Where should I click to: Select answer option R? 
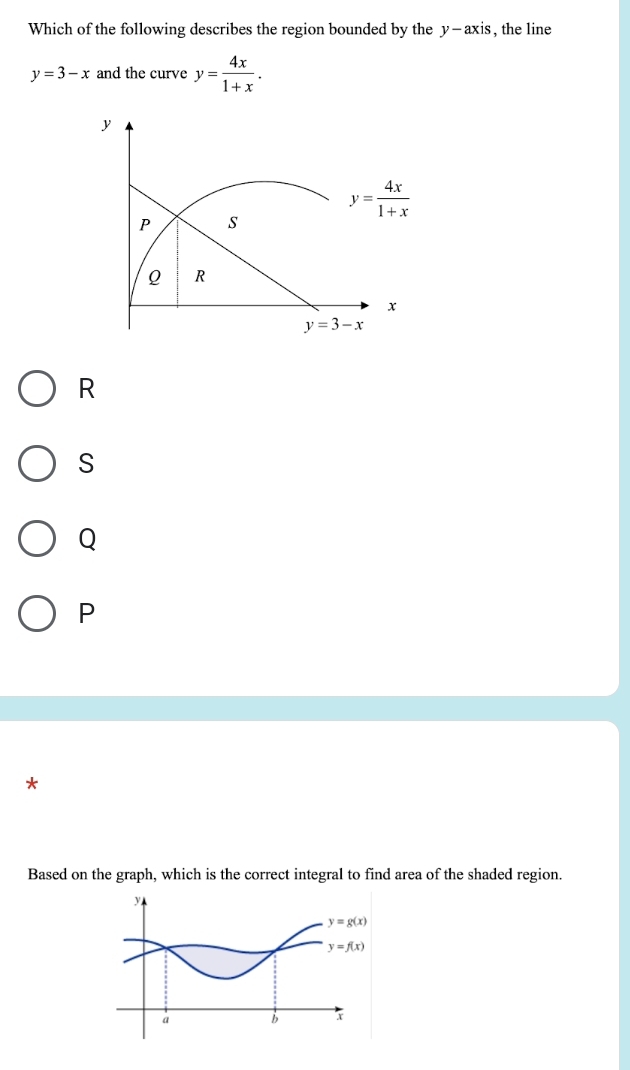tap(37, 389)
